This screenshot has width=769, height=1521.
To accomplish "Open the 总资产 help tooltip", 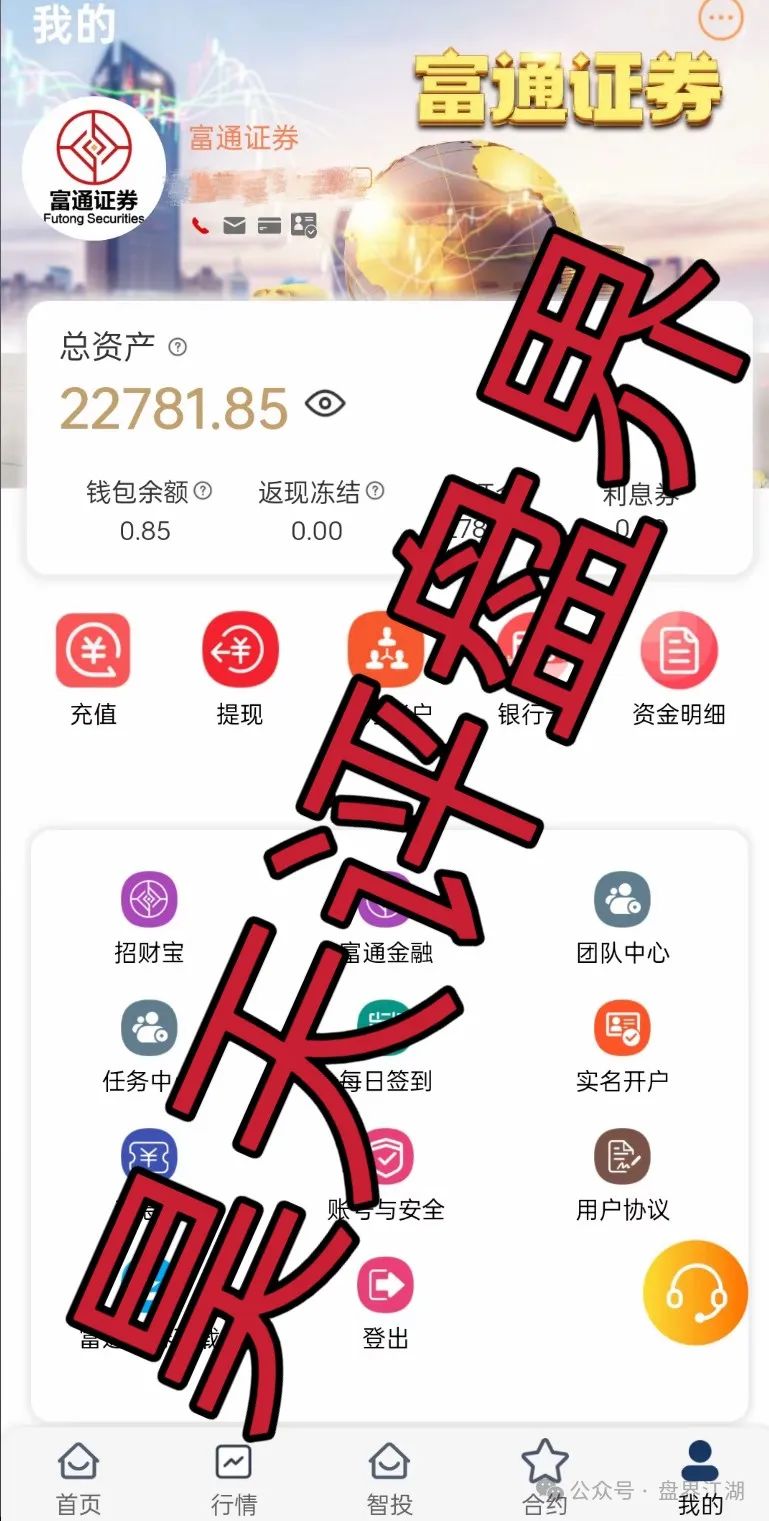I will coord(178,347).
